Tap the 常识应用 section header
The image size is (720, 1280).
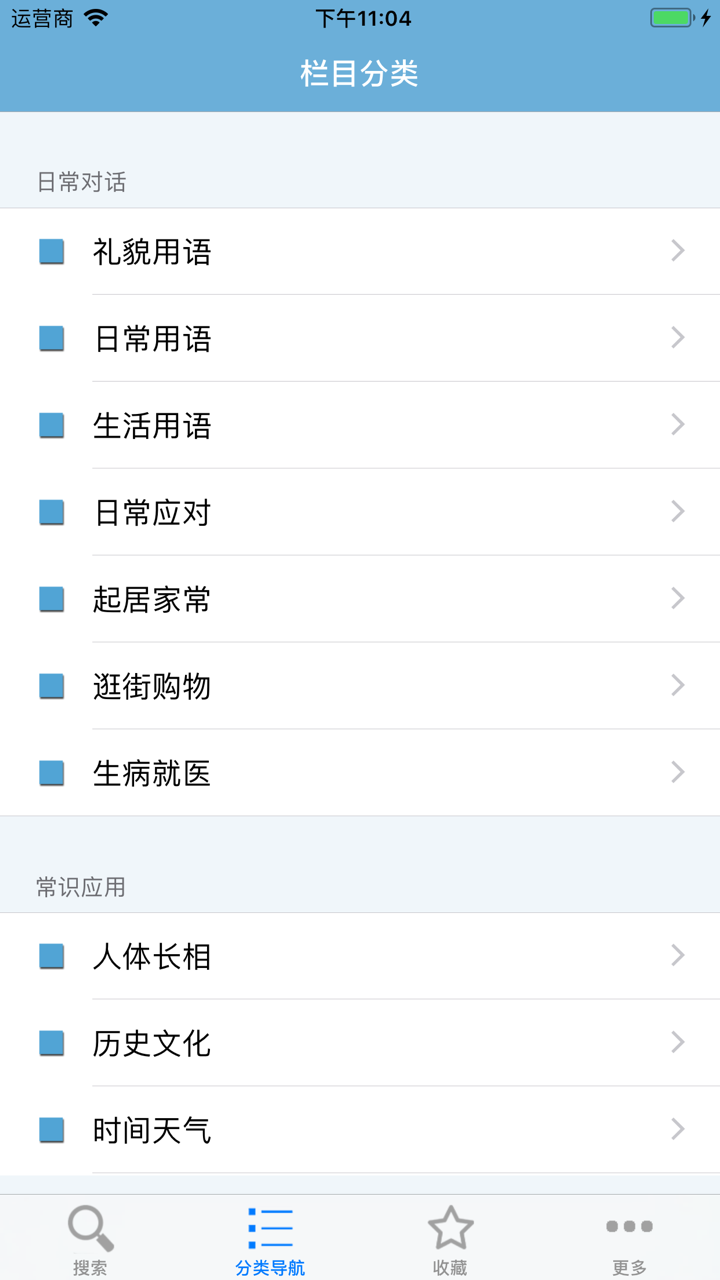click(x=80, y=887)
